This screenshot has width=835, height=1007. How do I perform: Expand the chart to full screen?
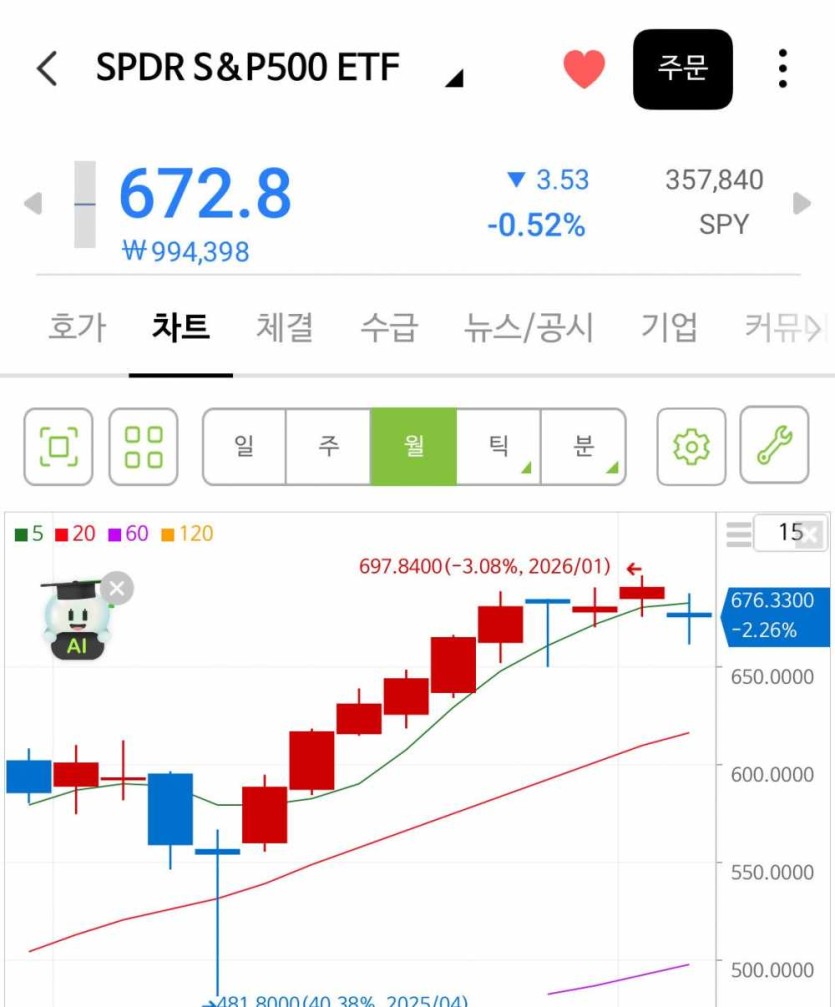(58, 446)
